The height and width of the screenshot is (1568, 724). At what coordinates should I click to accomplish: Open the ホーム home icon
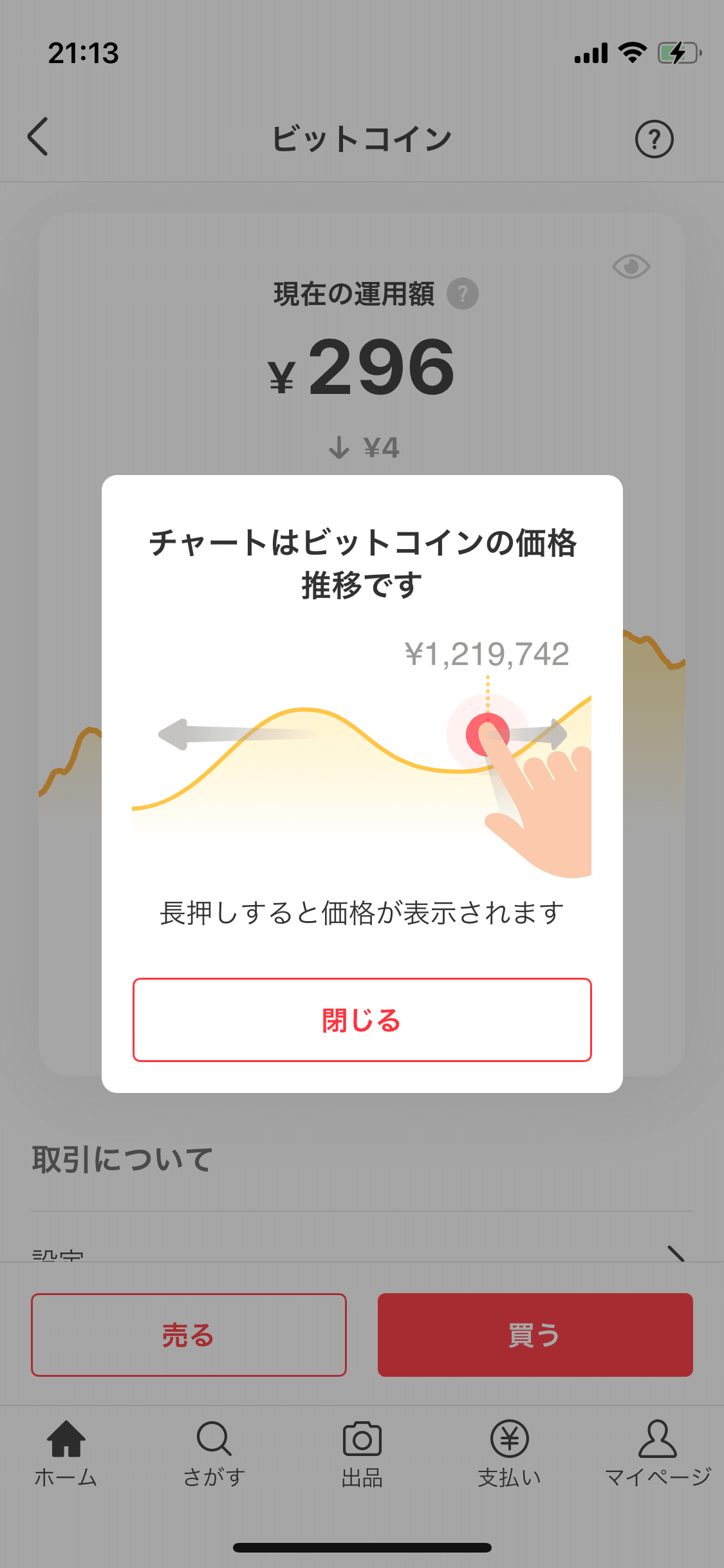point(67,1468)
